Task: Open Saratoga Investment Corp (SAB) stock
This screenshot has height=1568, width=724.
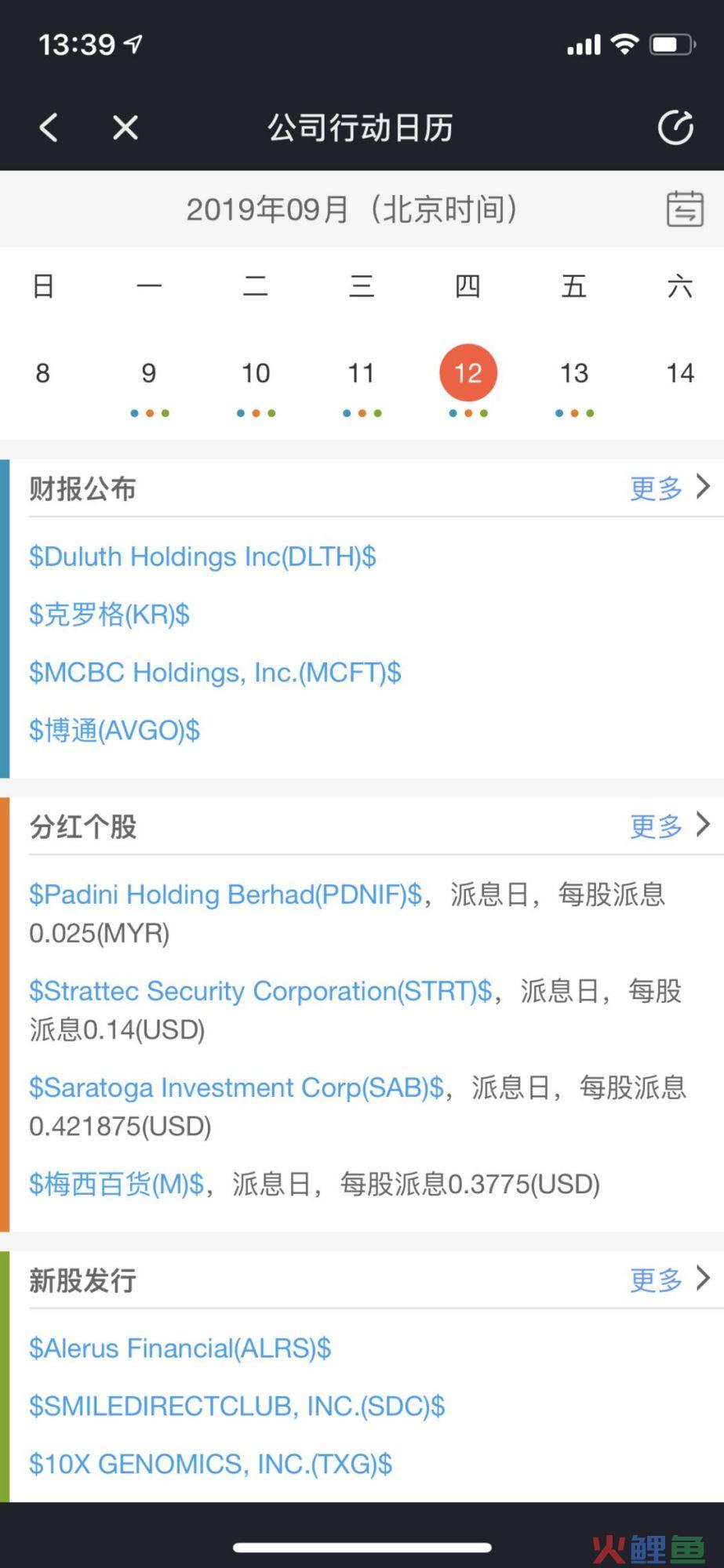Action: point(236,1088)
